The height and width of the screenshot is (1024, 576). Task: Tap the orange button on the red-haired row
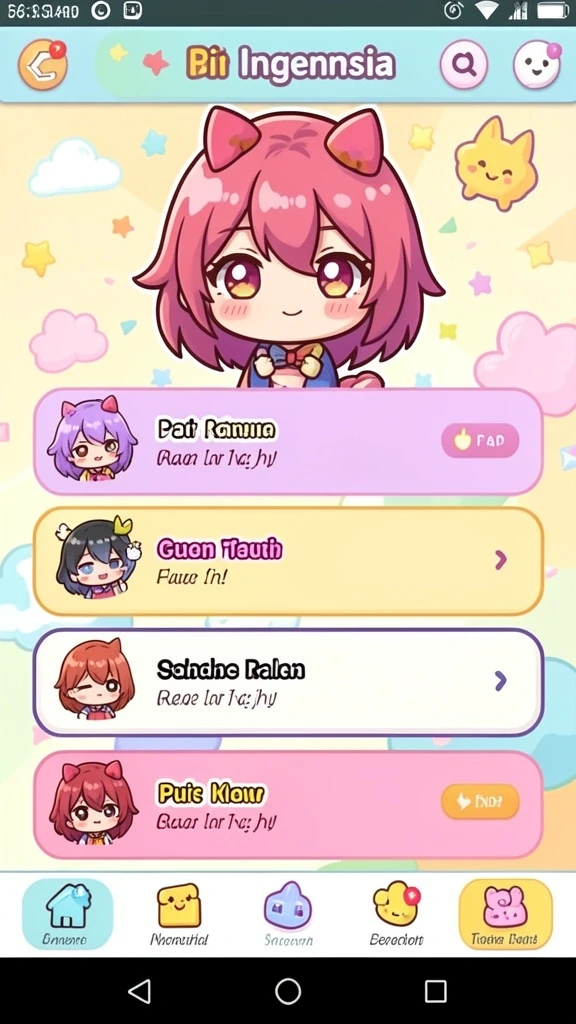tap(480, 801)
